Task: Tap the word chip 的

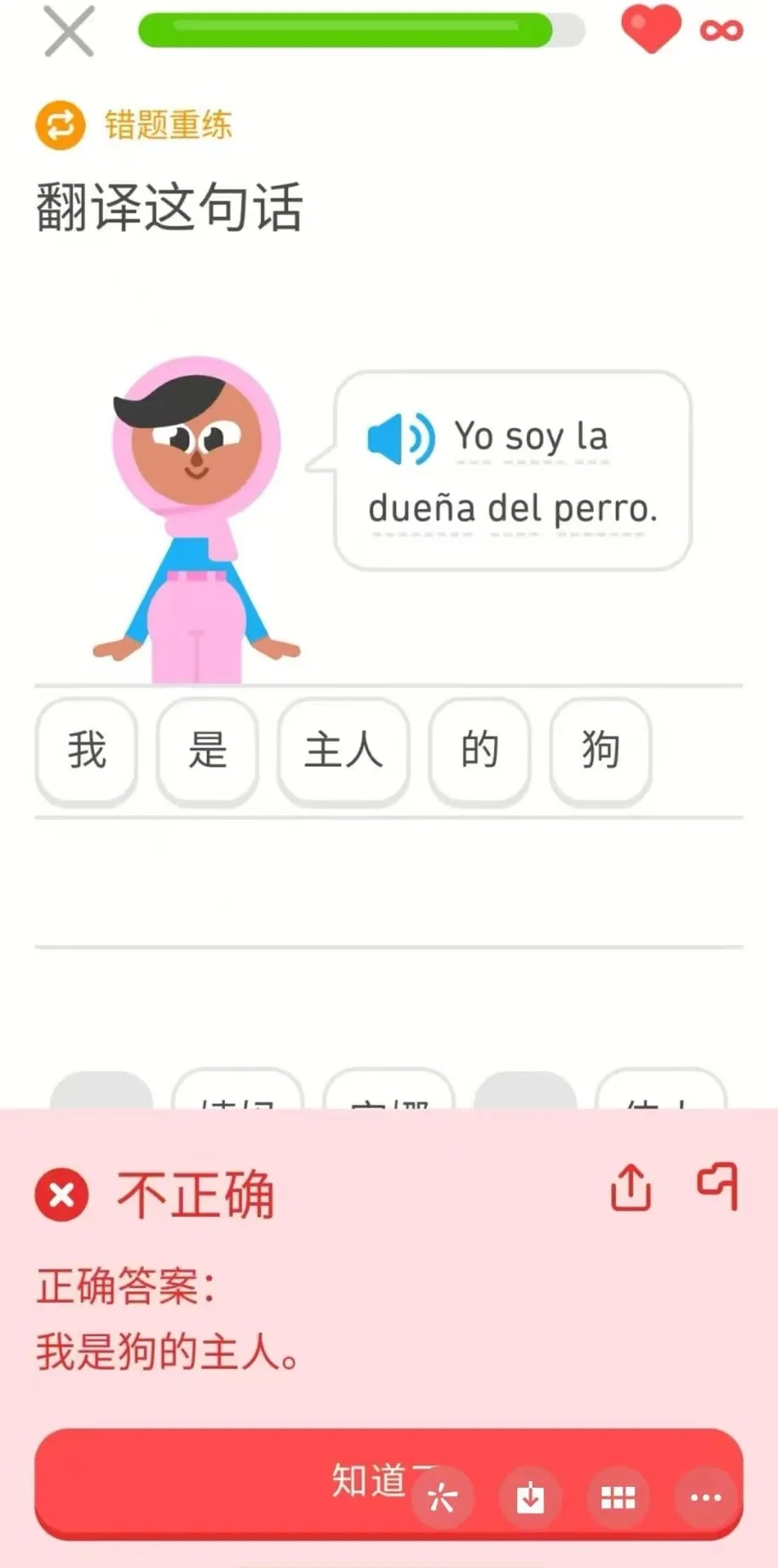Action: pos(480,750)
